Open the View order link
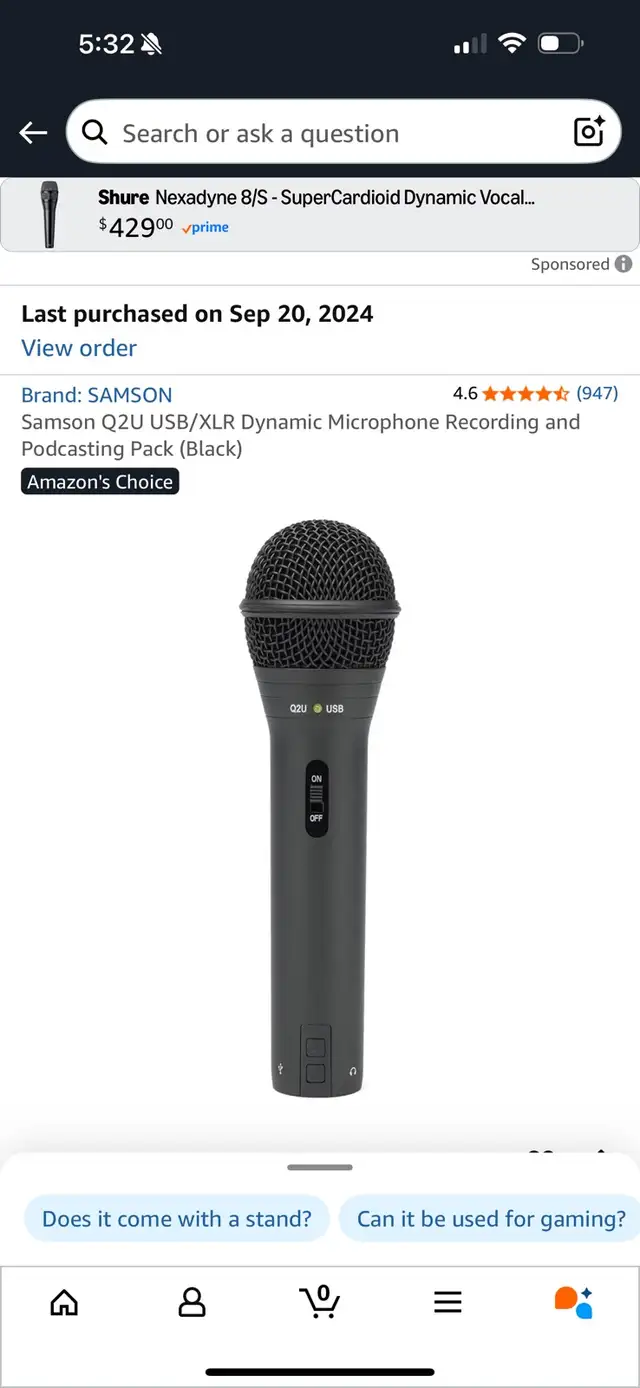This screenshot has height=1388, width=640. pos(79,348)
